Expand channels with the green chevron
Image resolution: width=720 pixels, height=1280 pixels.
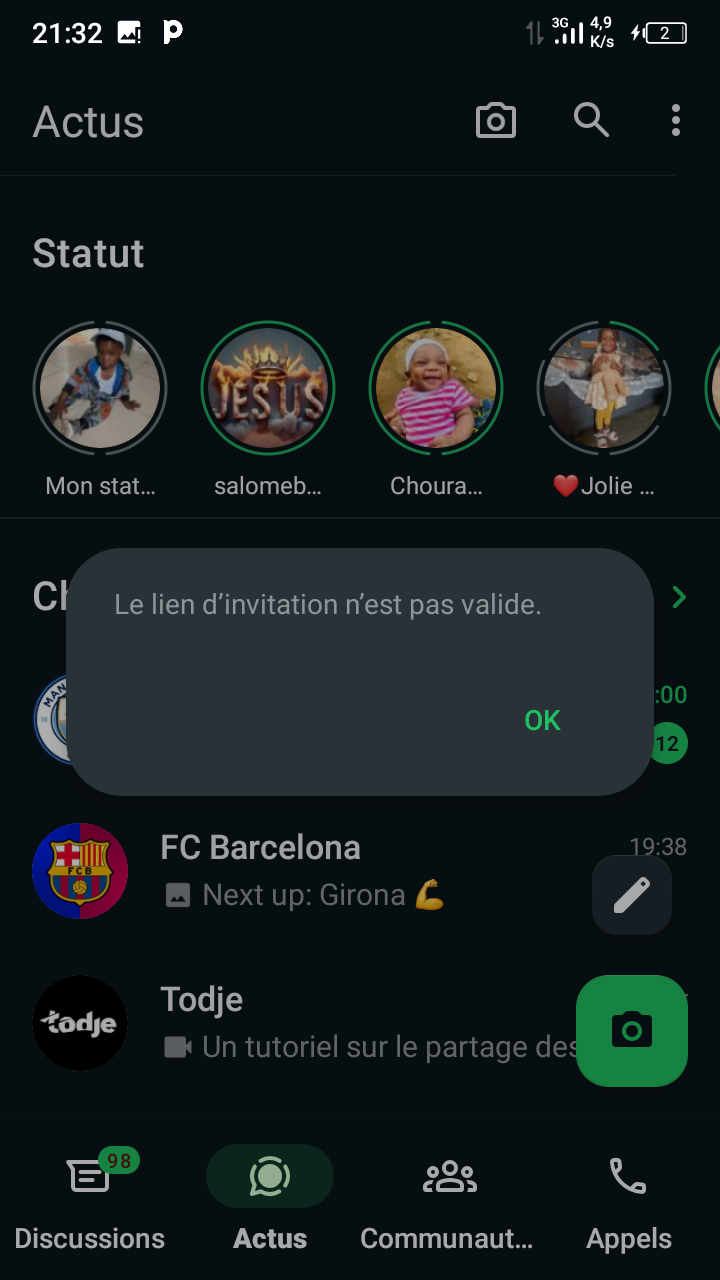tap(680, 597)
